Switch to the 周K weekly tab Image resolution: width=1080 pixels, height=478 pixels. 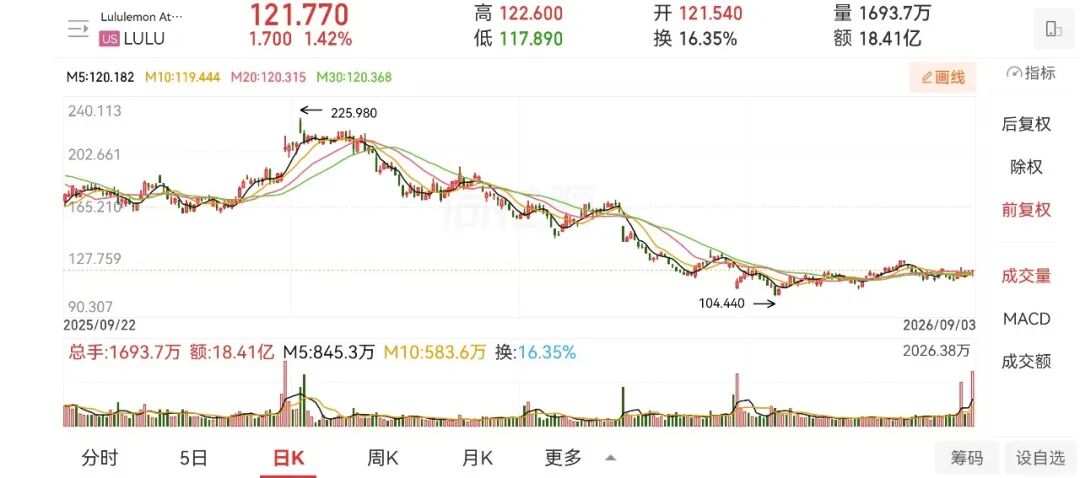click(x=382, y=458)
